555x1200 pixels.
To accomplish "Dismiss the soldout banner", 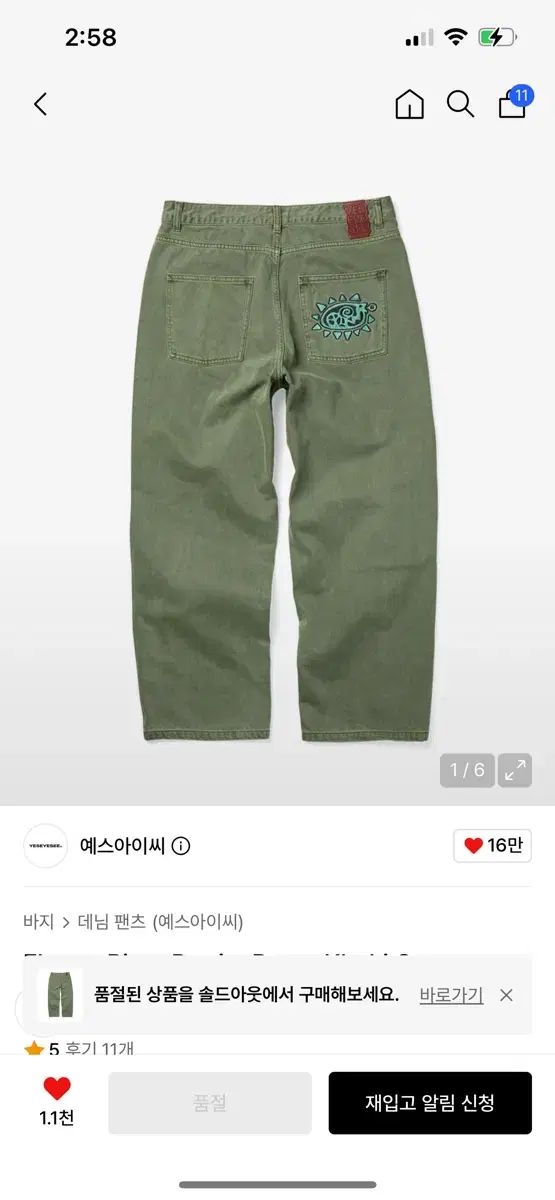I will (x=506, y=995).
